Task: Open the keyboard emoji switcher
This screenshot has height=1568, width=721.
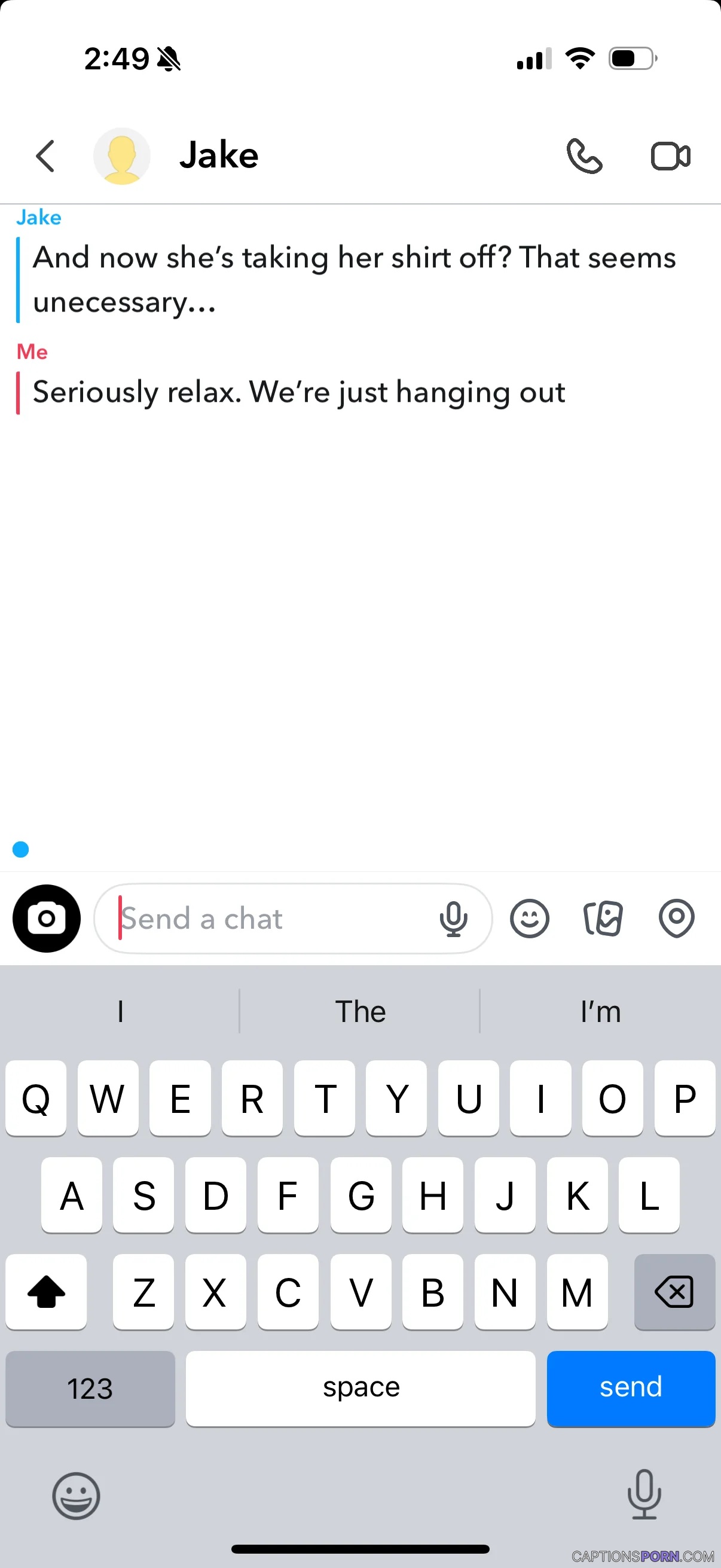Action: click(x=76, y=1496)
